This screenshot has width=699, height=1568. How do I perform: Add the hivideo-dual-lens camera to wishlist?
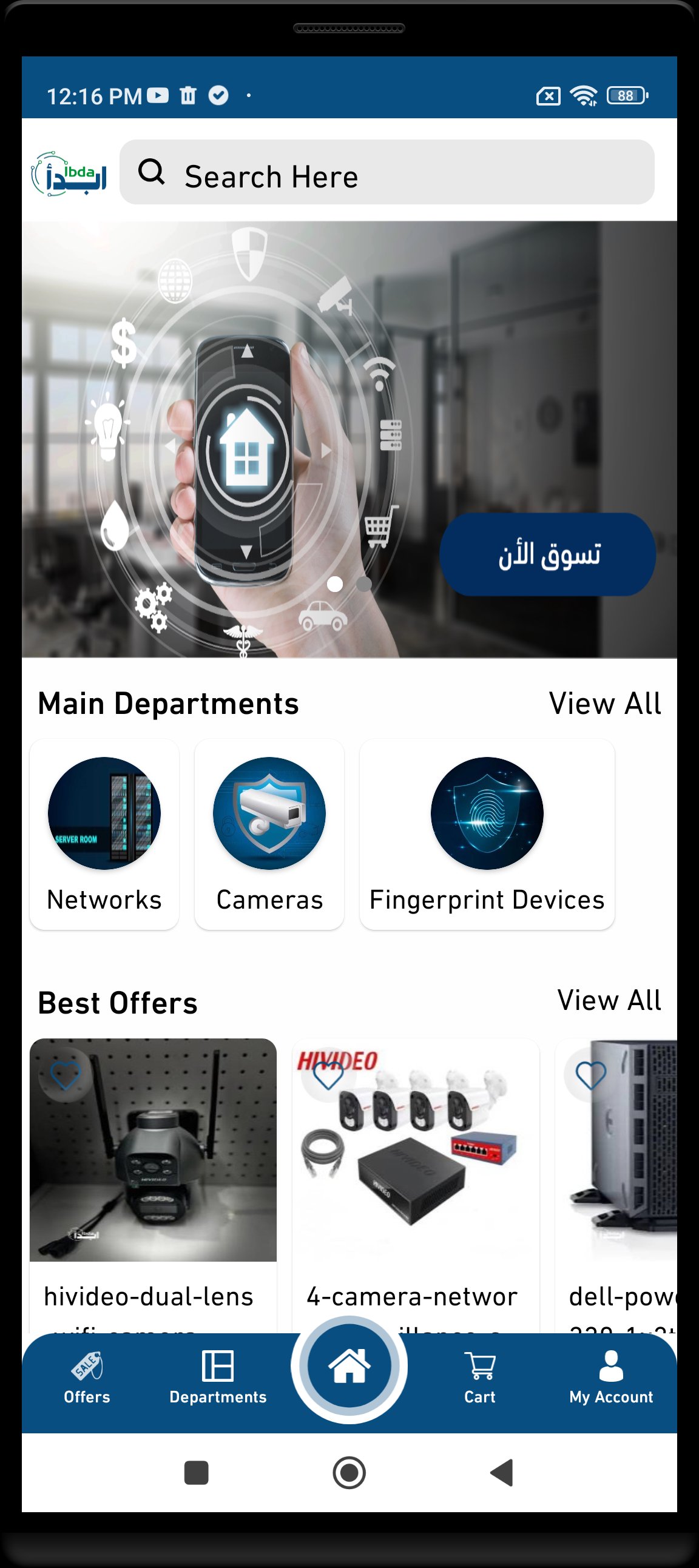coord(64,1074)
